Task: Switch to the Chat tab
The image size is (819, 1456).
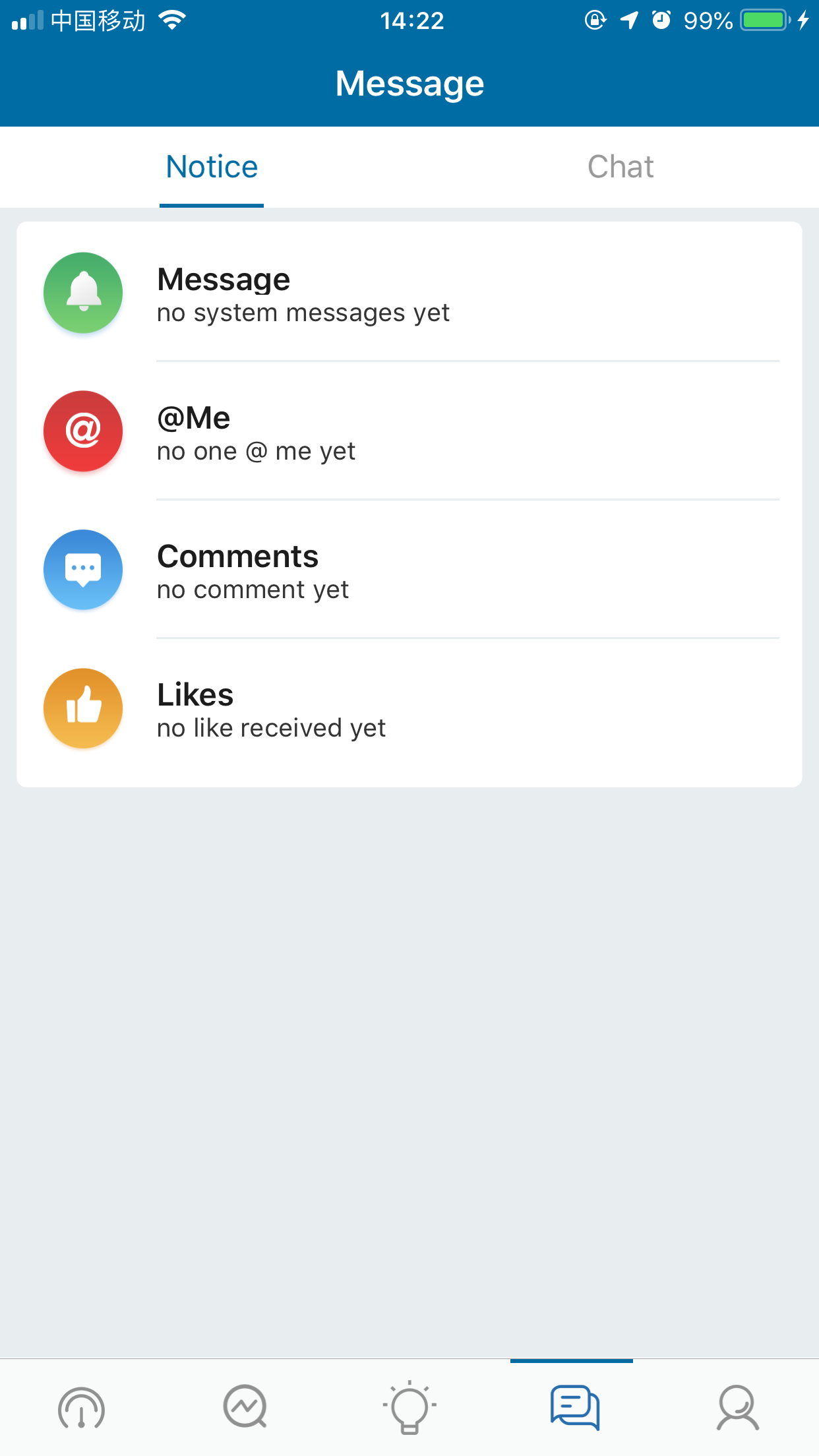Action: (621, 167)
